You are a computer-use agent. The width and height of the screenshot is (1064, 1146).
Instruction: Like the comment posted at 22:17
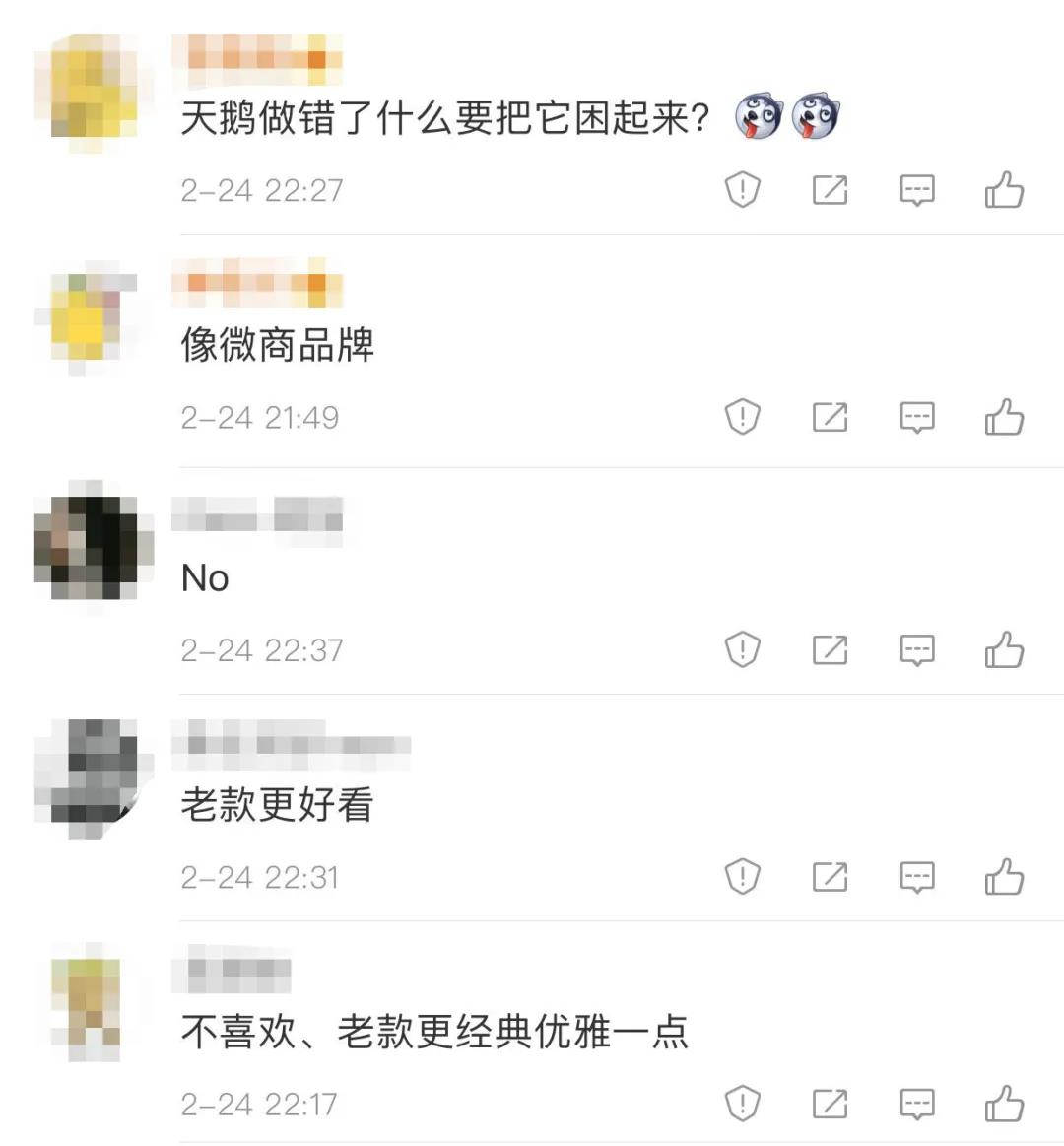1004,1104
